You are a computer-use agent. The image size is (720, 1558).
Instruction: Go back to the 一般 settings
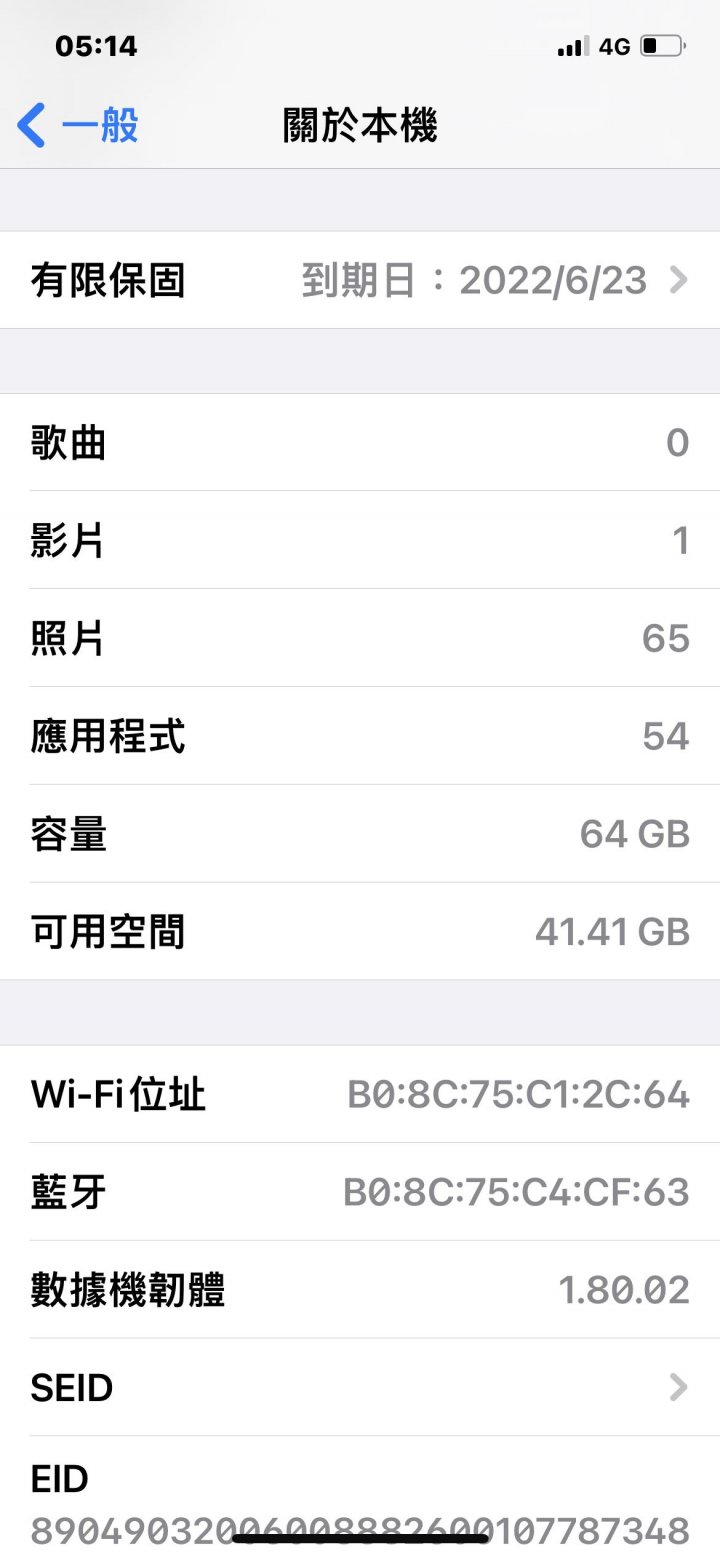coord(77,127)
